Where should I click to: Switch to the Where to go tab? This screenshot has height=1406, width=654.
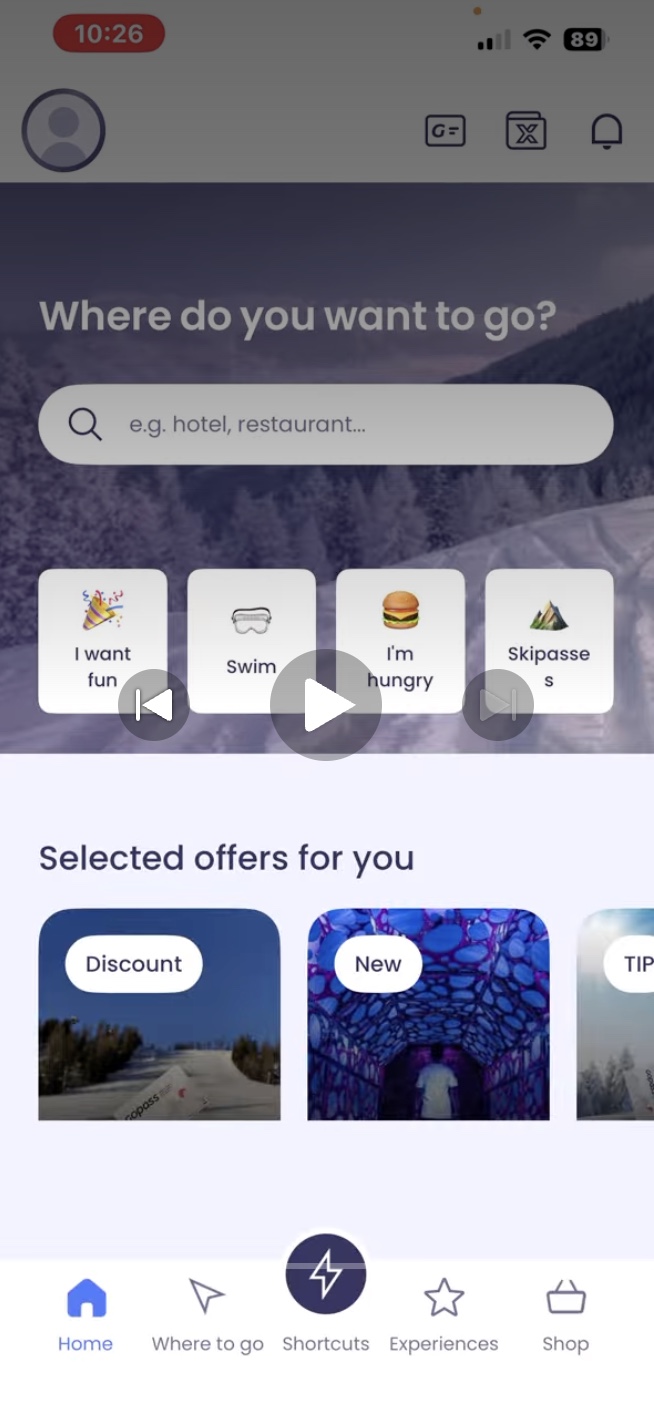tap(207, 1315)
